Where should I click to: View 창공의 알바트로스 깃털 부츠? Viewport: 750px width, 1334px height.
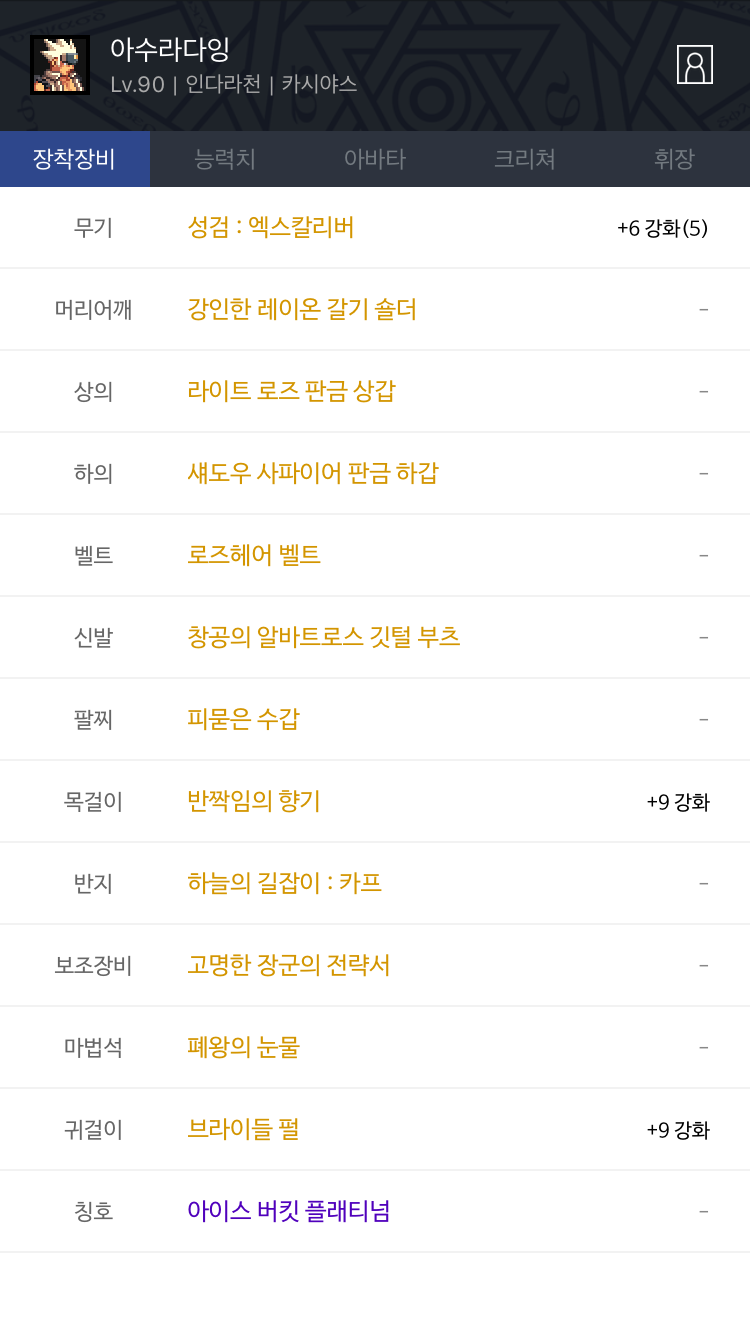324,637
